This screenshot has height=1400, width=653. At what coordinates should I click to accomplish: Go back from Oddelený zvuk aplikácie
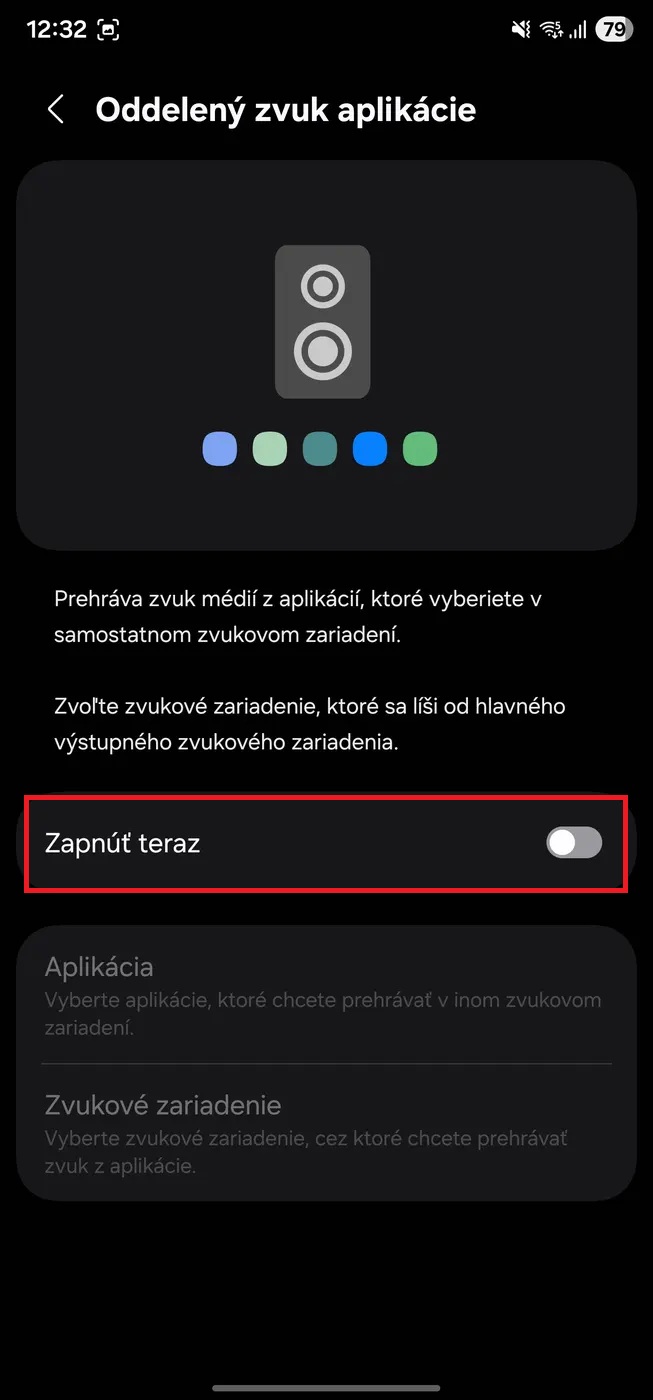pos(56,110)
